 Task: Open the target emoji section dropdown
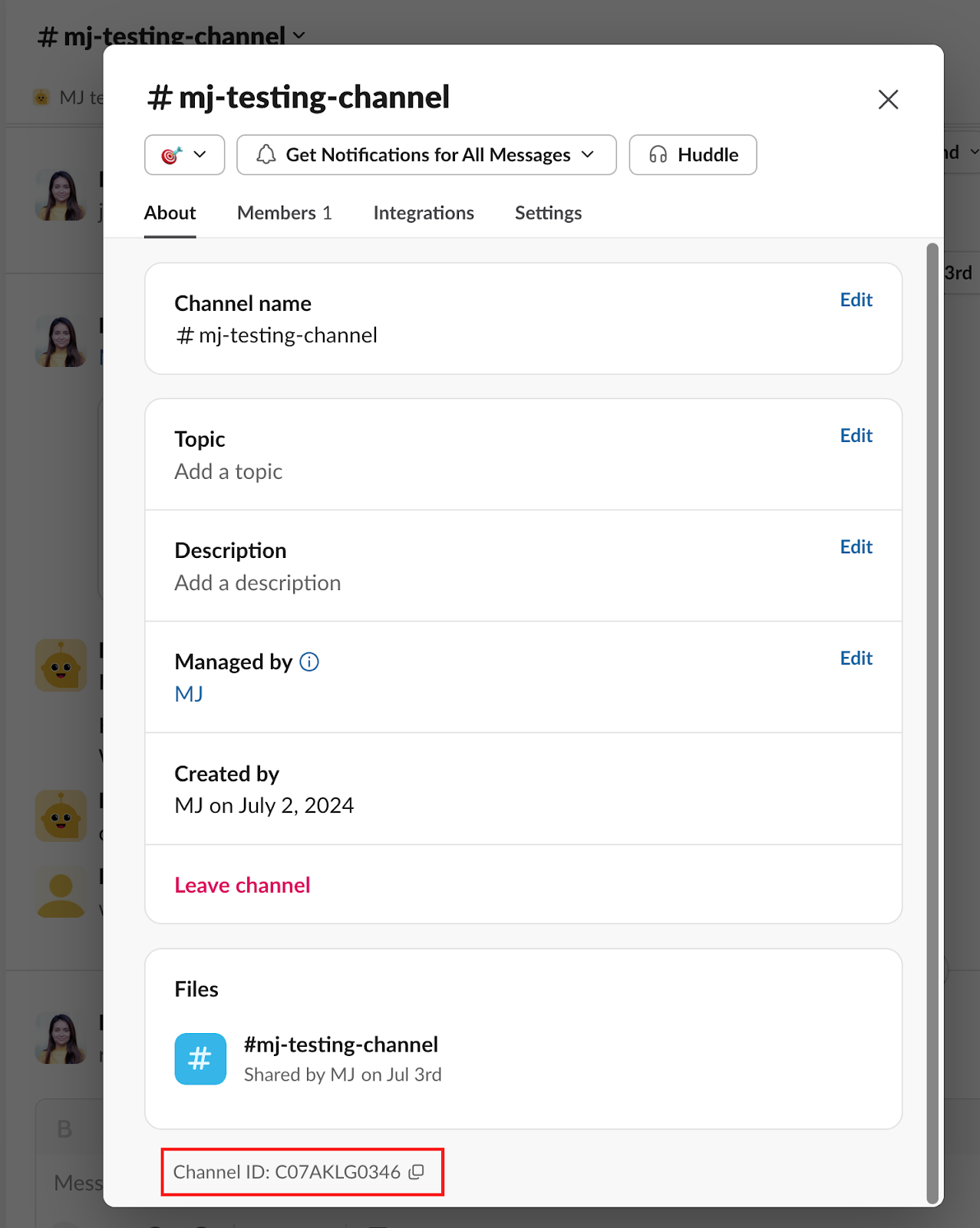click(184, 155)
